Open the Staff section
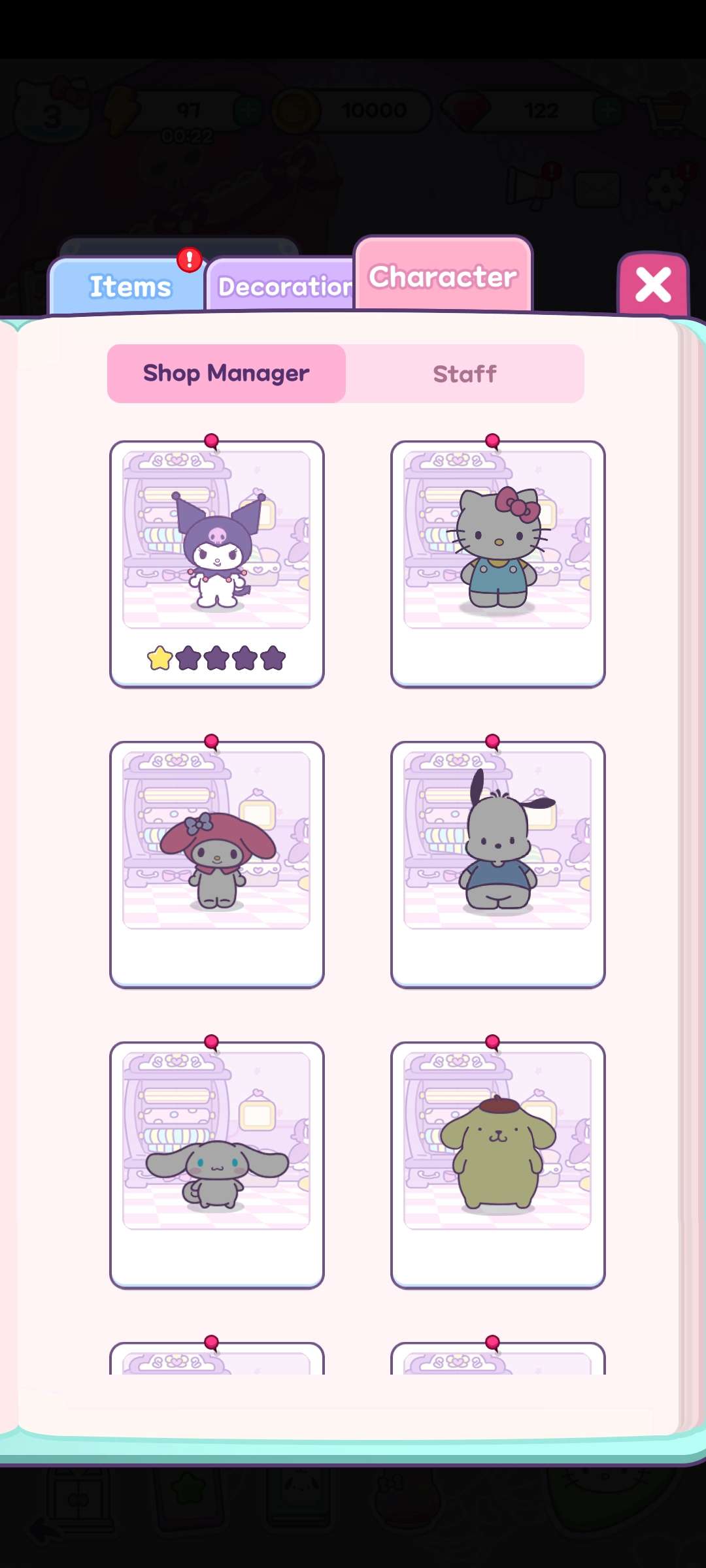This screenshot has height=1568, width=706. coord(465,374)
